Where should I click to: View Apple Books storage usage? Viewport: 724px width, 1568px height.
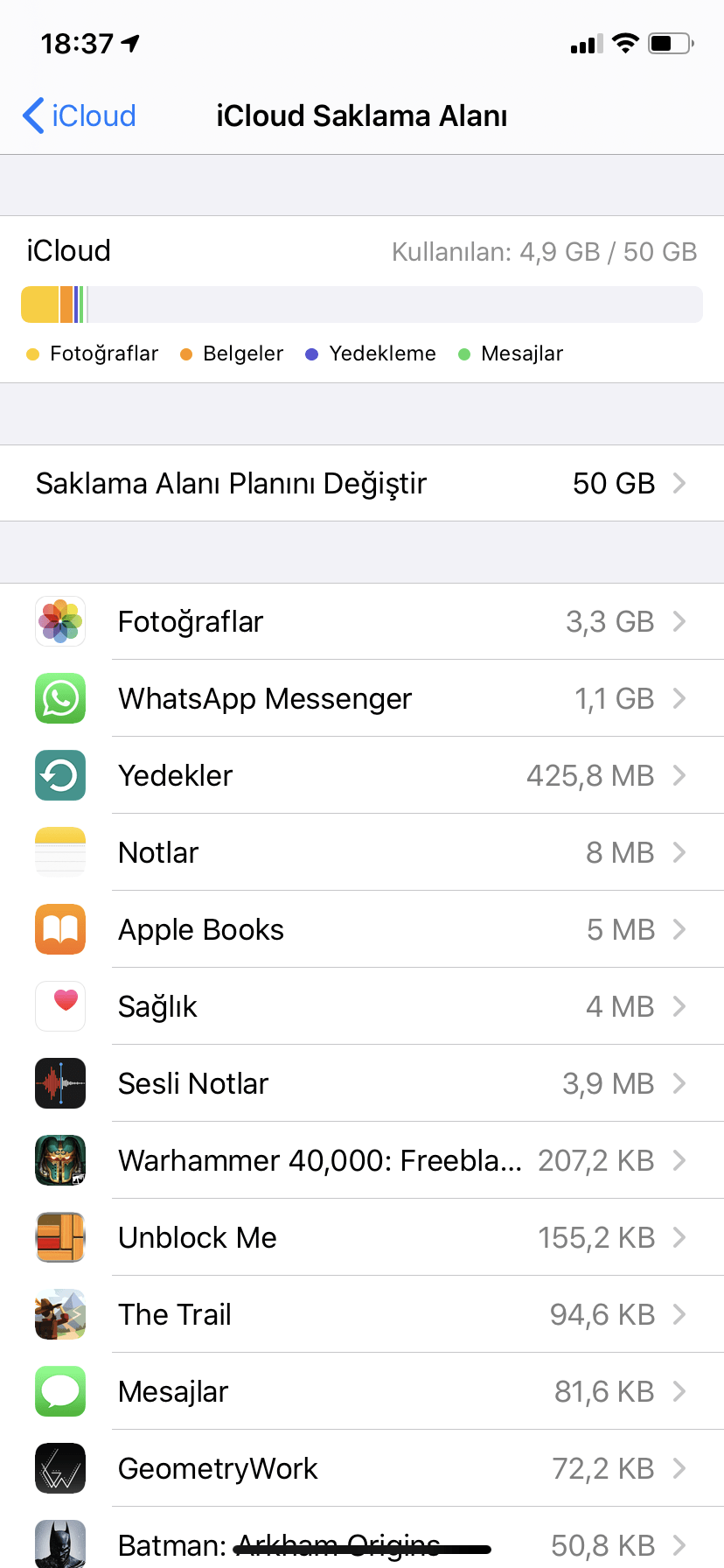click(x=362, y=929)
